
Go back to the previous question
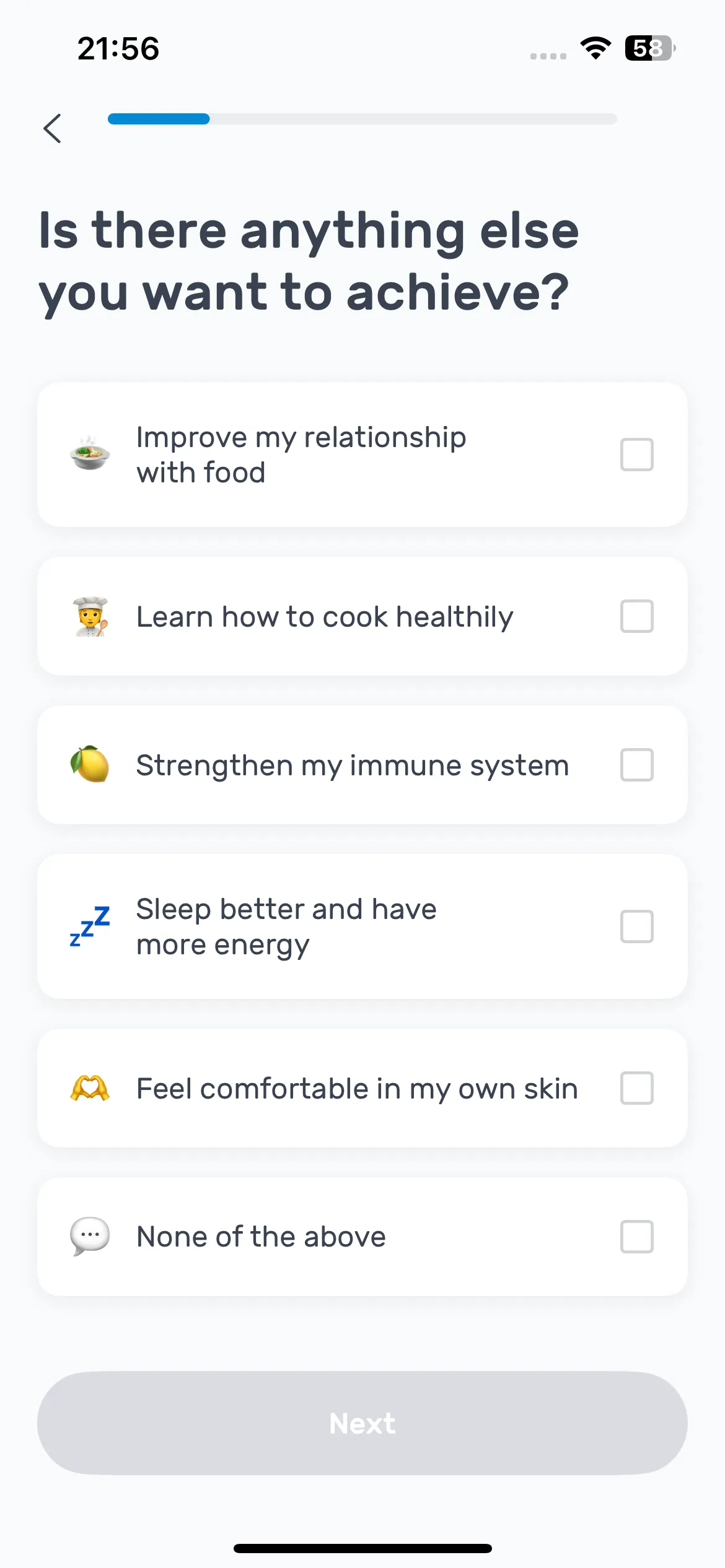tap(53, 128)
